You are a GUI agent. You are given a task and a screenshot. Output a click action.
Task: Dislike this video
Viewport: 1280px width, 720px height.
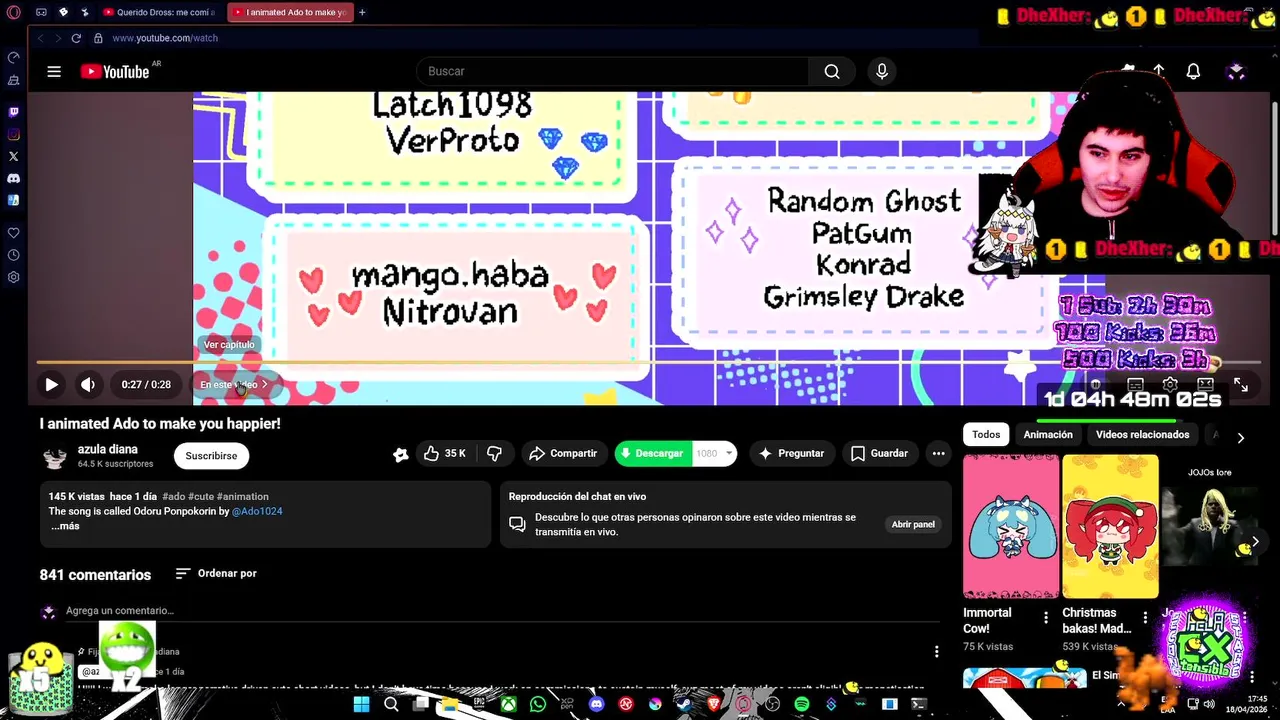tap(494, 453)
